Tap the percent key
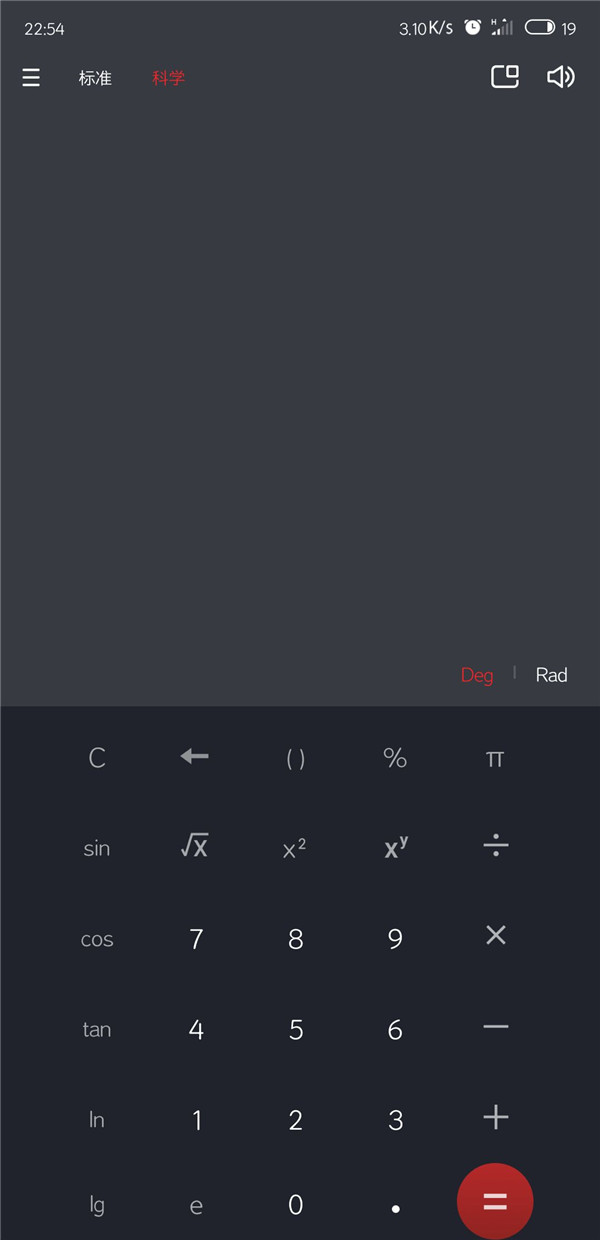600x1240 pixels. (x=395, y=758)
